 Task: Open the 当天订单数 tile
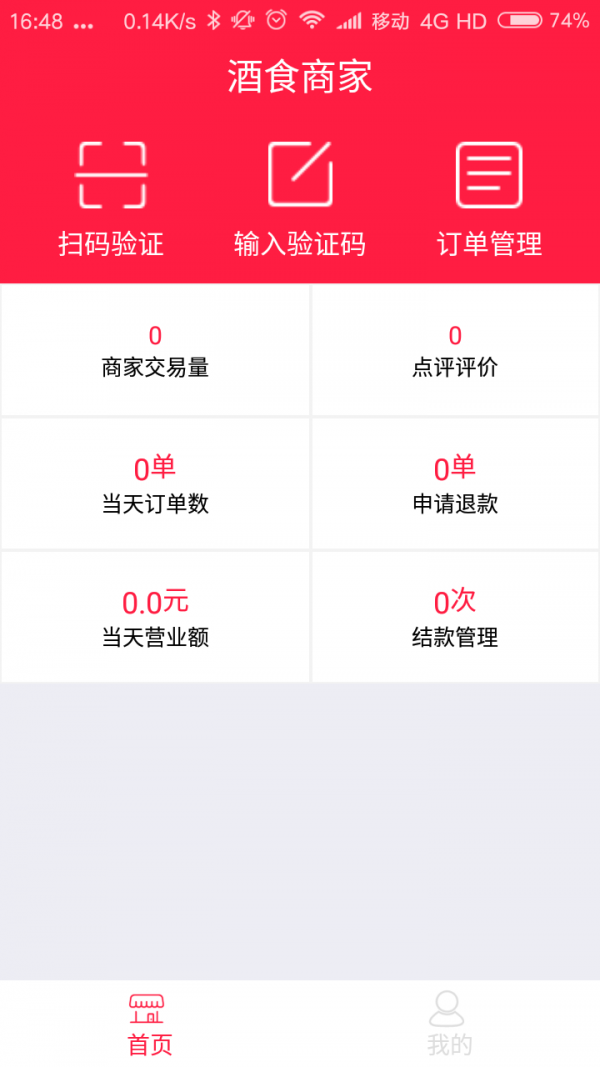pos(155,483)
